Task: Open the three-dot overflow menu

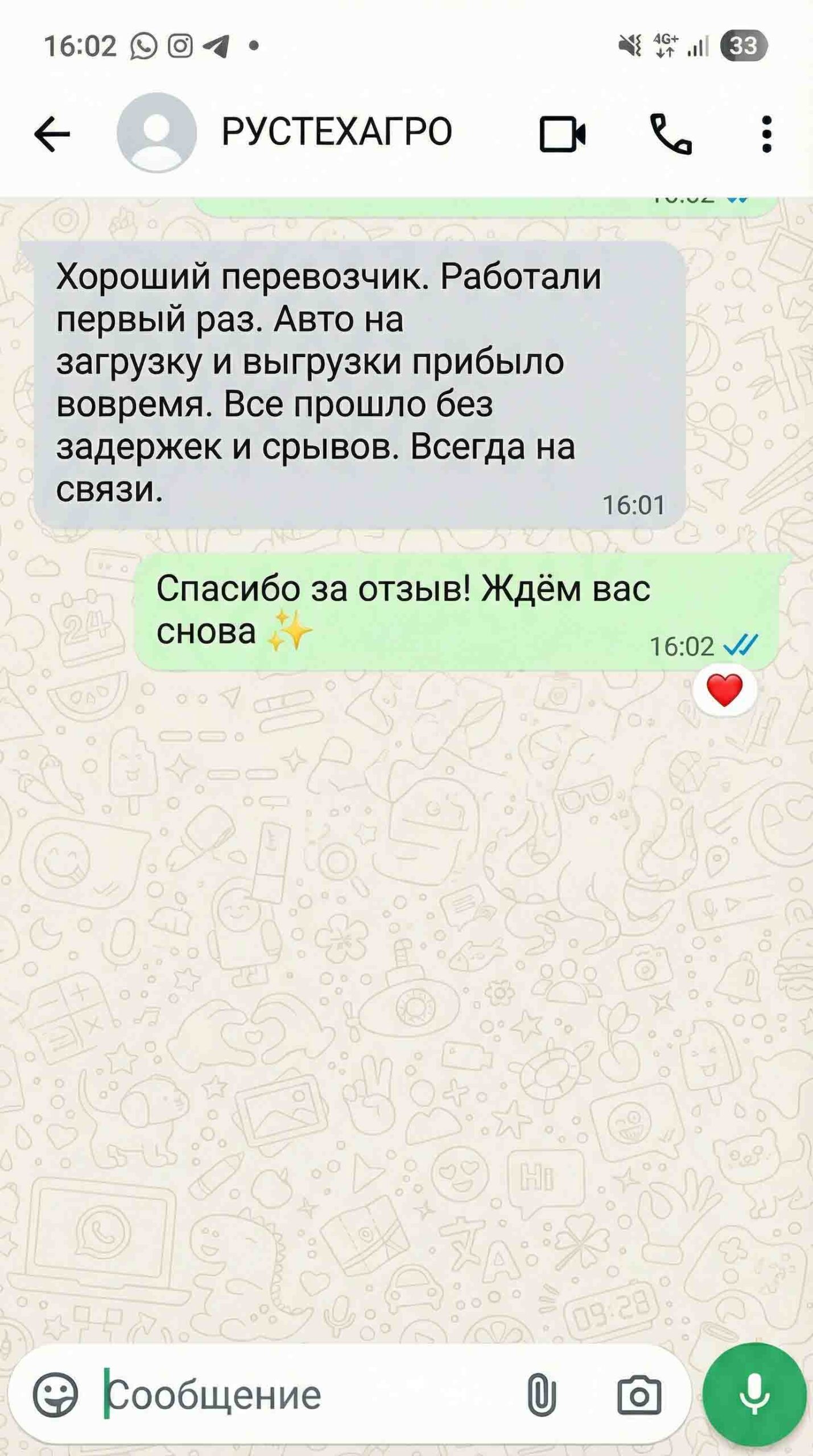Action: click(766, 134)
